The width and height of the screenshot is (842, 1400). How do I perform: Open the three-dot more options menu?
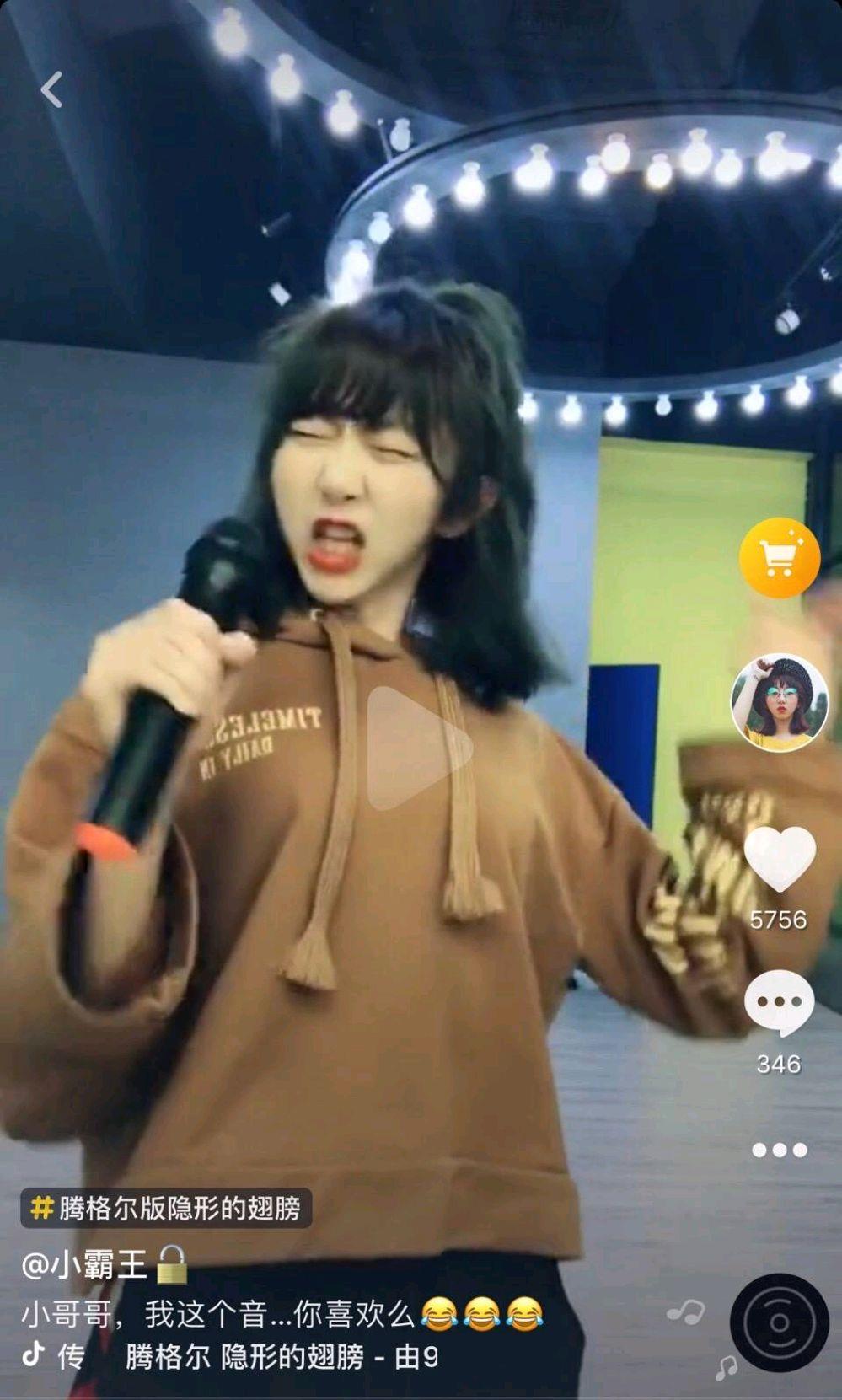click(x=779, y=1150)
